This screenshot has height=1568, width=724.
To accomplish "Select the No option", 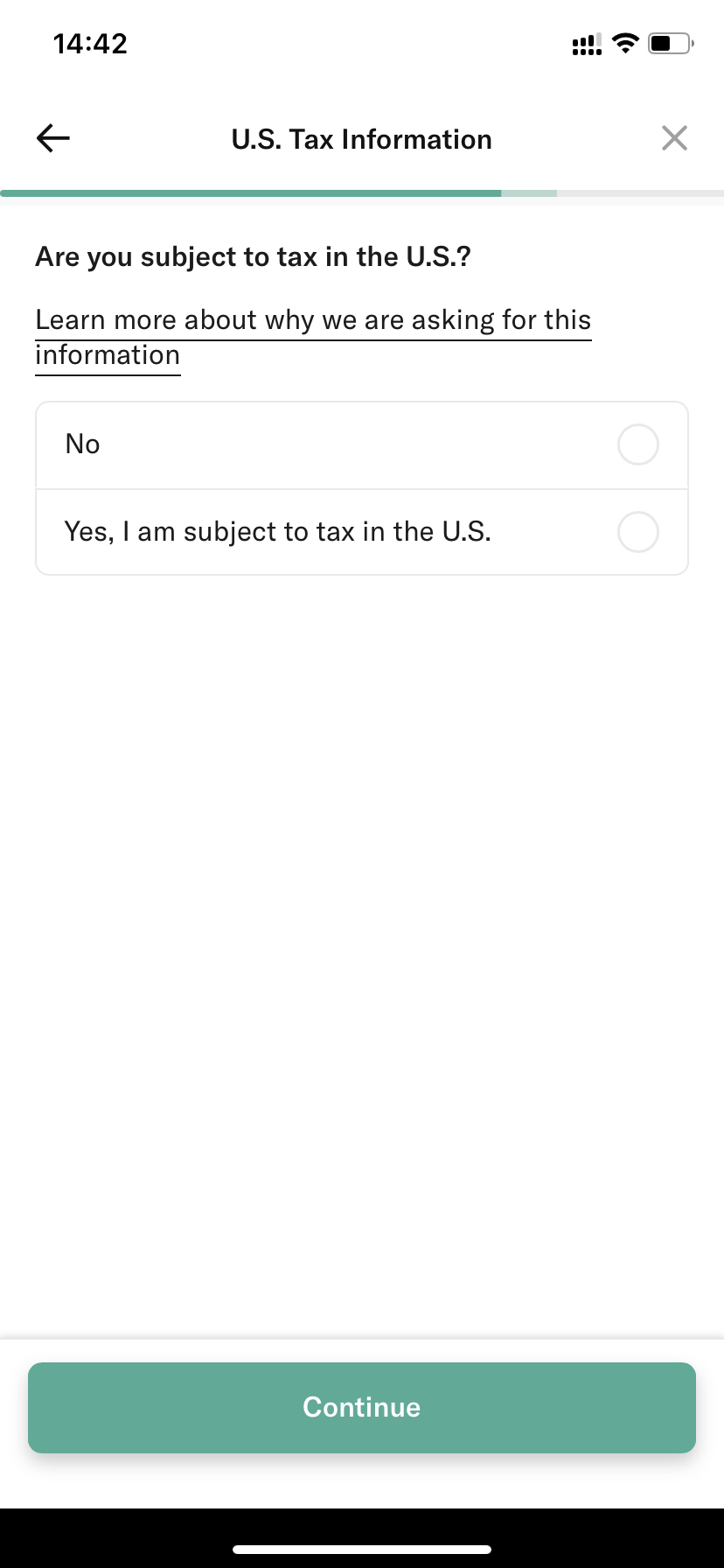I will point(362,445).
